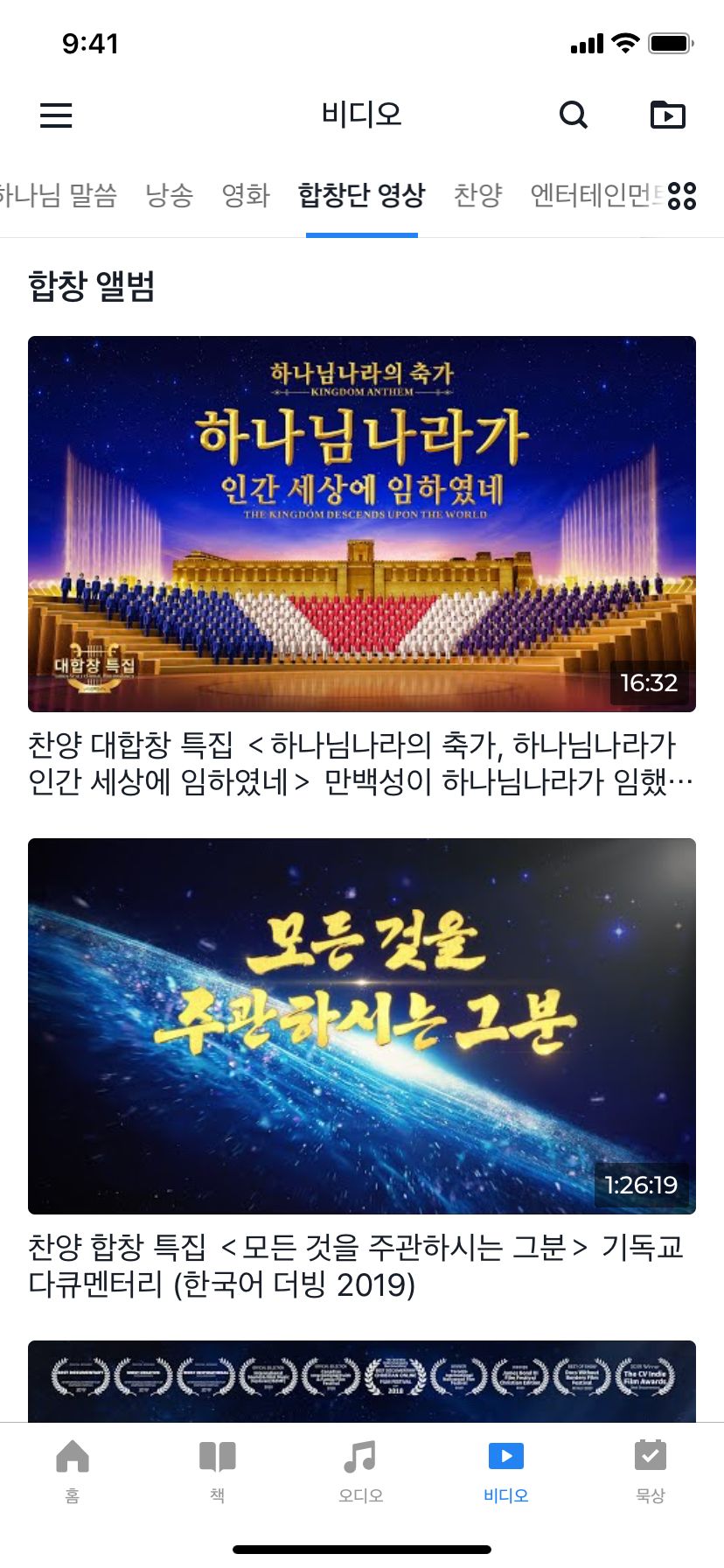Go to the 홈 tab
The image size is (724, 1568).
(73, 1472)
